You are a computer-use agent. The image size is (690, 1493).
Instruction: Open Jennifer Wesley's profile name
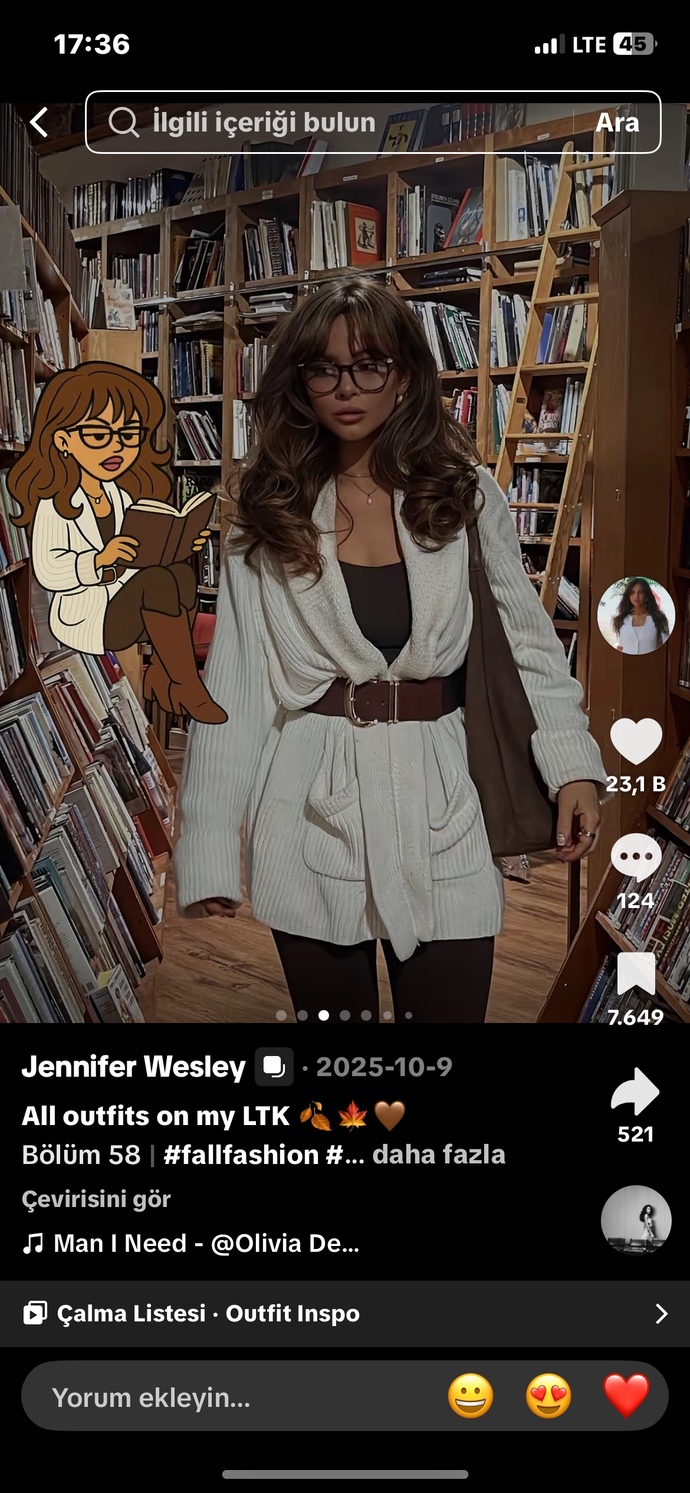(x=133, y=1067)
